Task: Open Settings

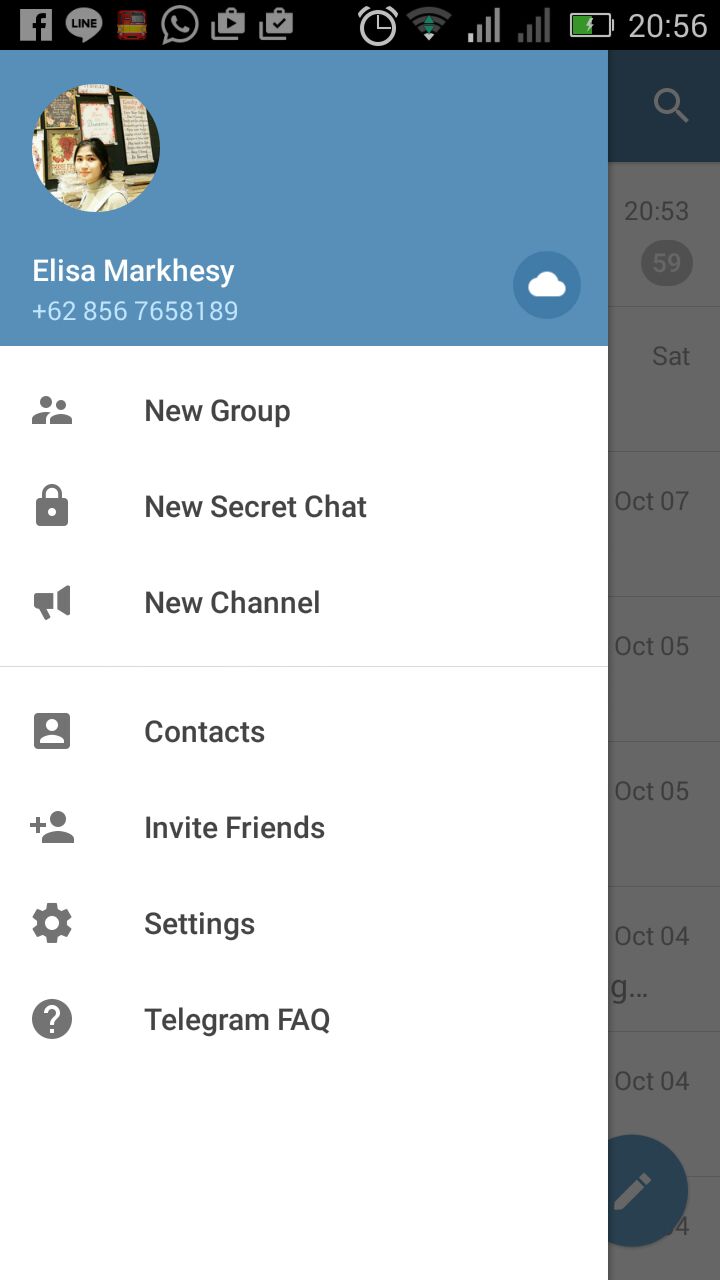Action: click(x=199, y=924)
